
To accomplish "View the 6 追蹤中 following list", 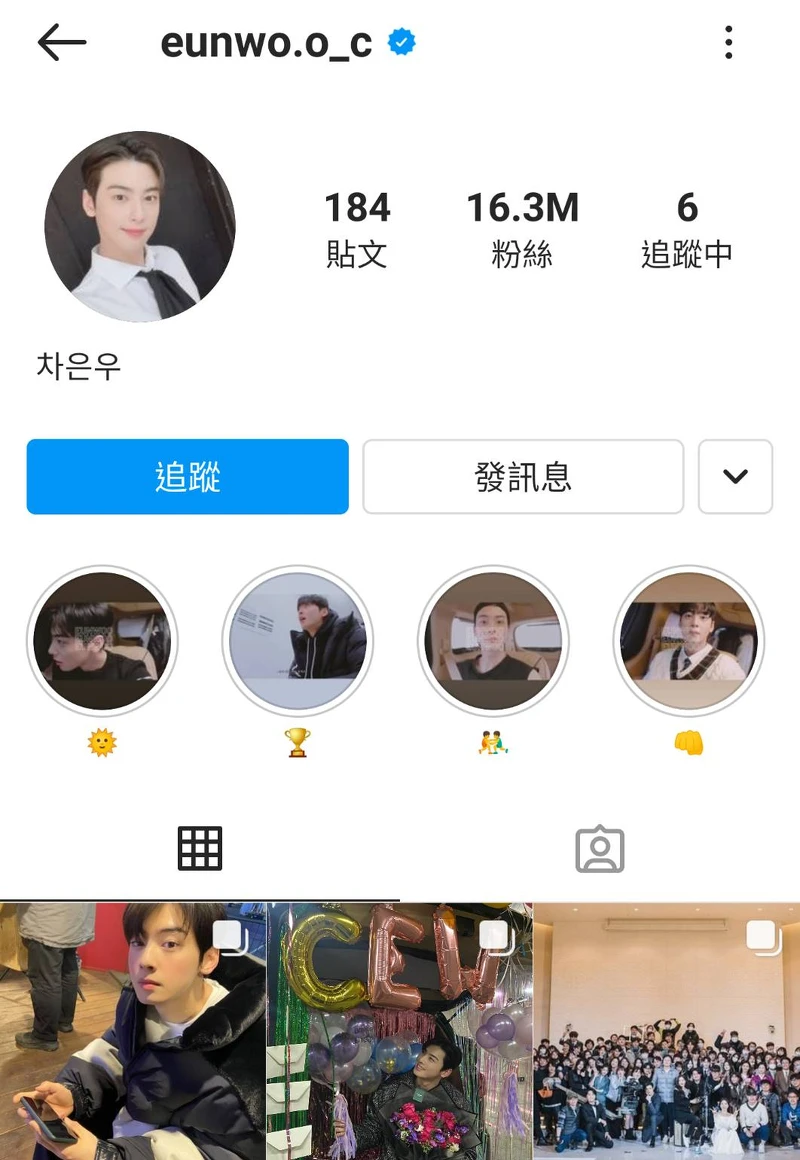I will pyautogui.click(x=686, y=230).
